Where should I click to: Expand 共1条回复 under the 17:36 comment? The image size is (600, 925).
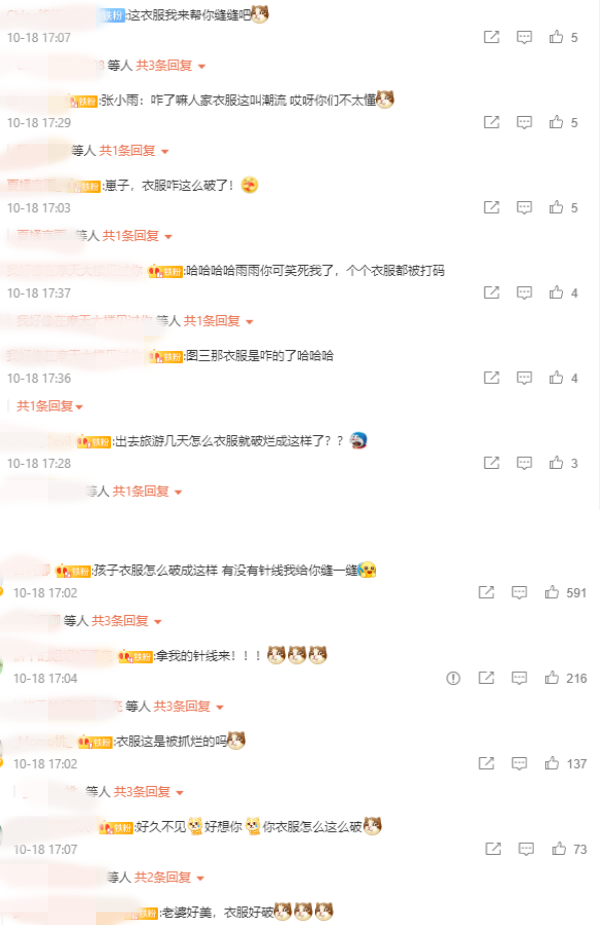pos(50,406)
